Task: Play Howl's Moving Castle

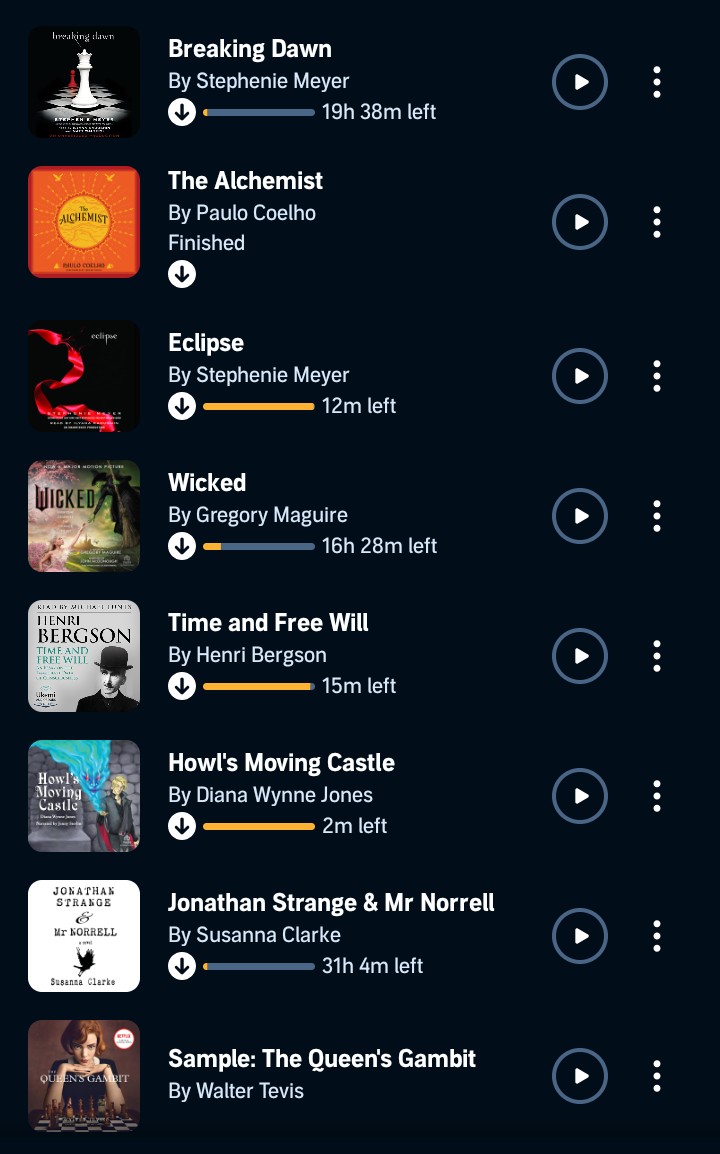Action: [580, 796]
